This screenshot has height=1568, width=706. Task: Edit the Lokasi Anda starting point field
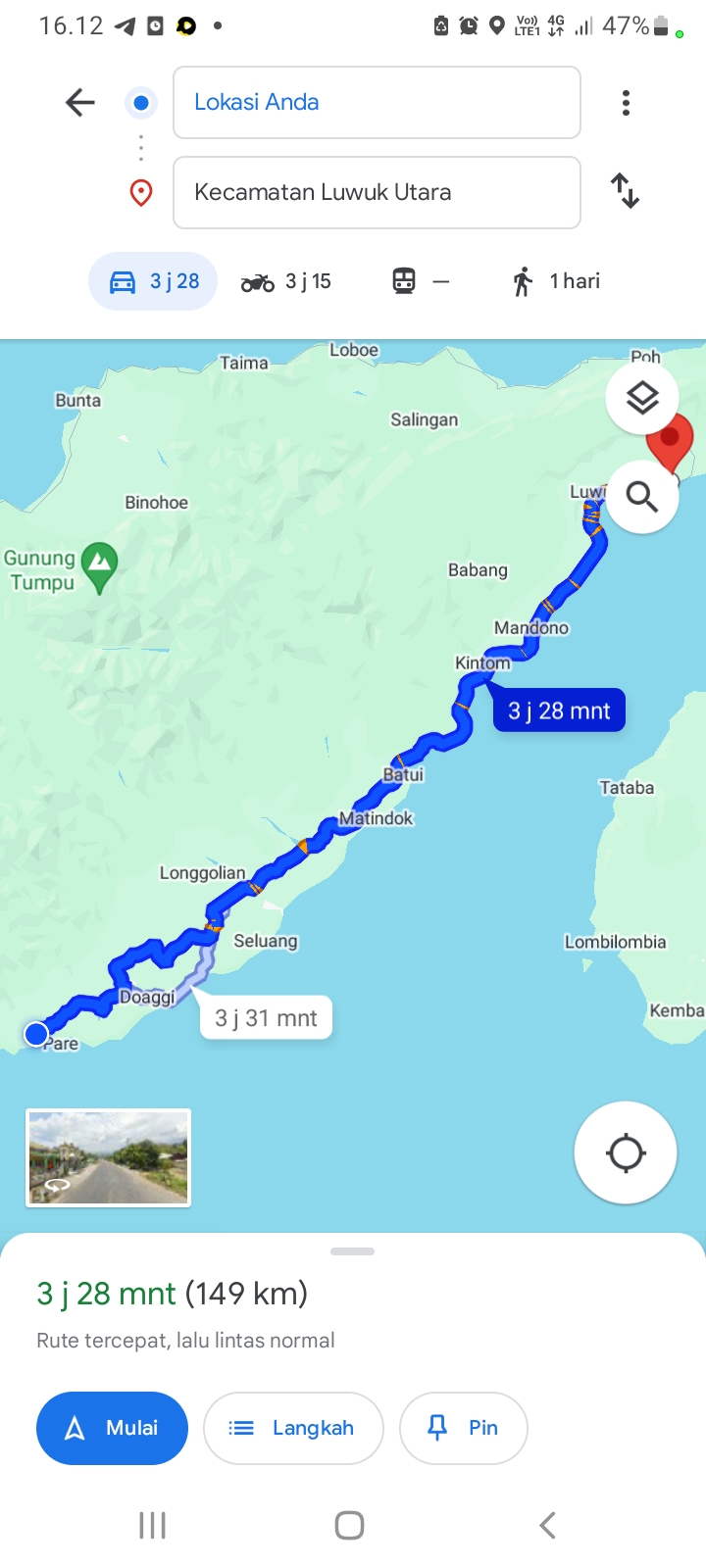[x=377, y=102]
